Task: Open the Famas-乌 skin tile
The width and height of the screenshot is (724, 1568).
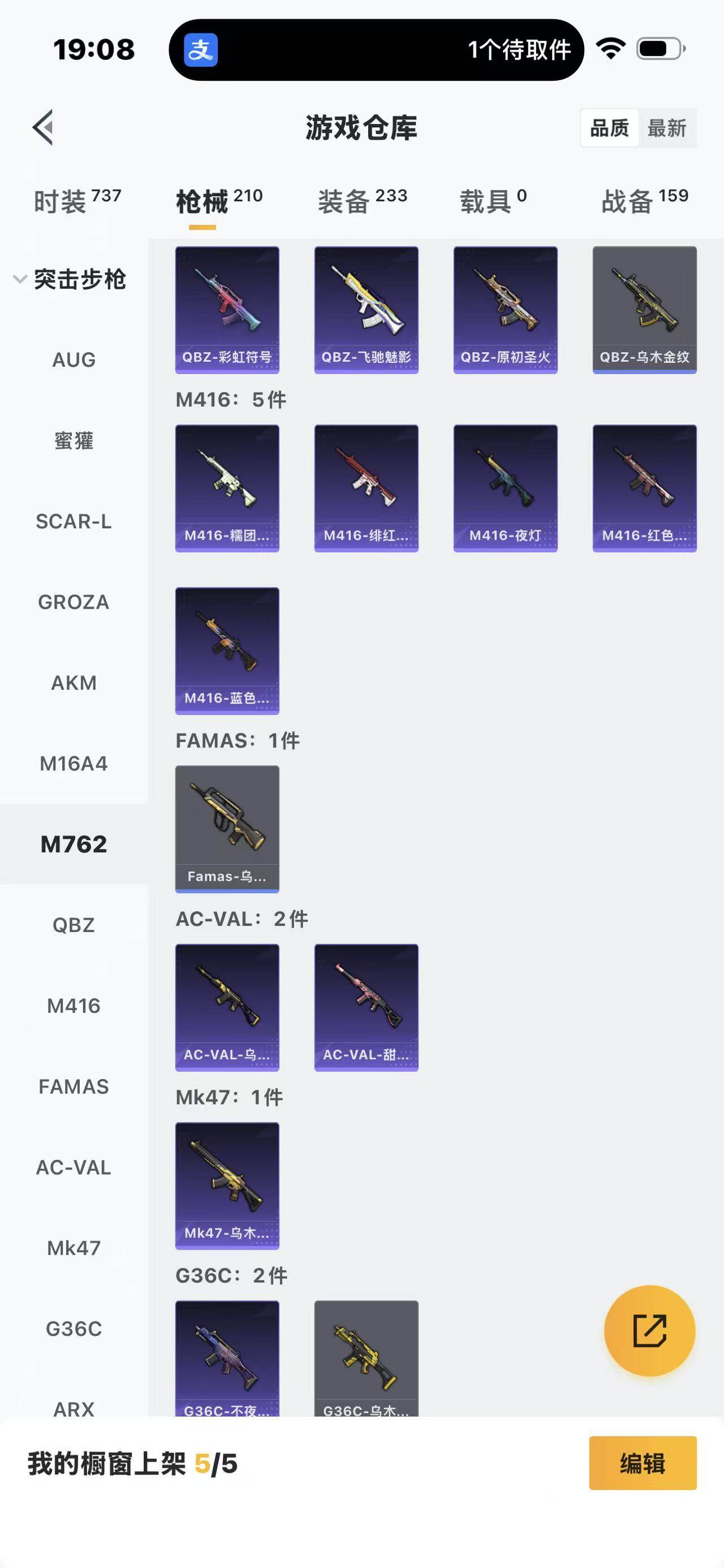Action: coord(227,829)
